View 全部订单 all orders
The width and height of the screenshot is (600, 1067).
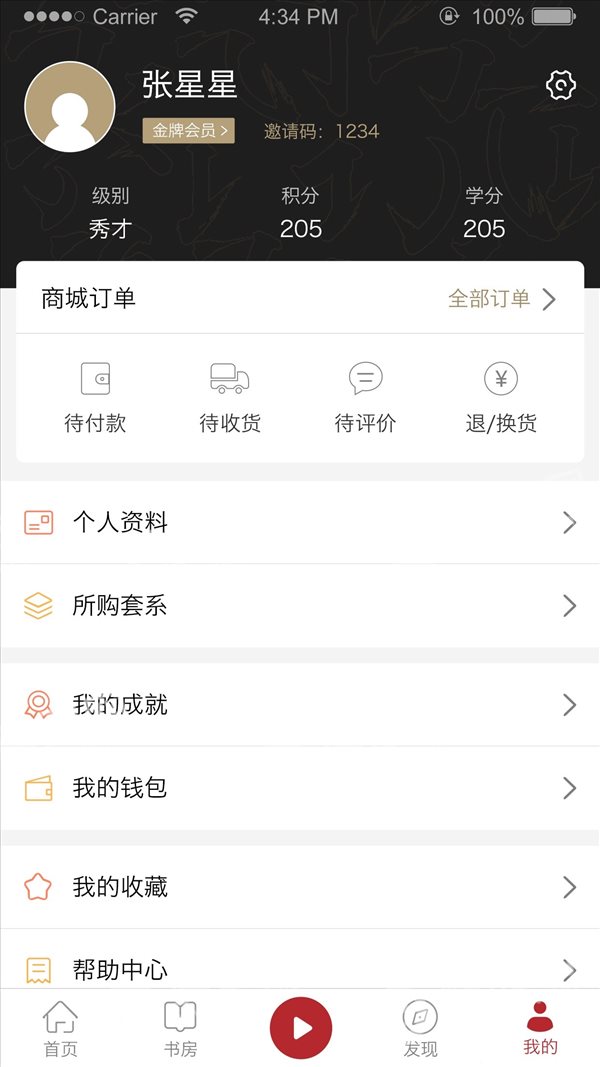[x=502, y=299]
